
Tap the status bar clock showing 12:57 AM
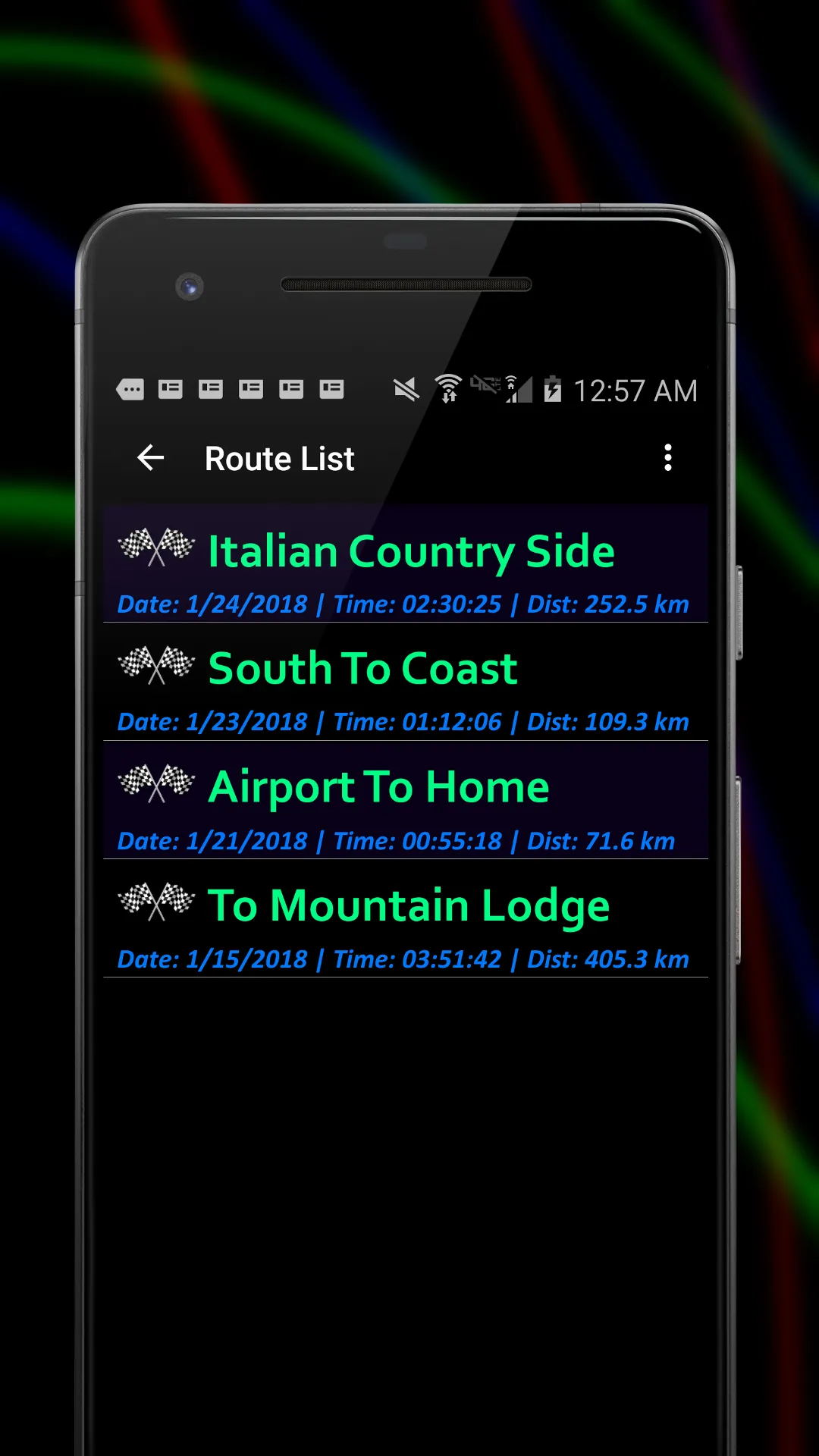click(x=635, y=390)
